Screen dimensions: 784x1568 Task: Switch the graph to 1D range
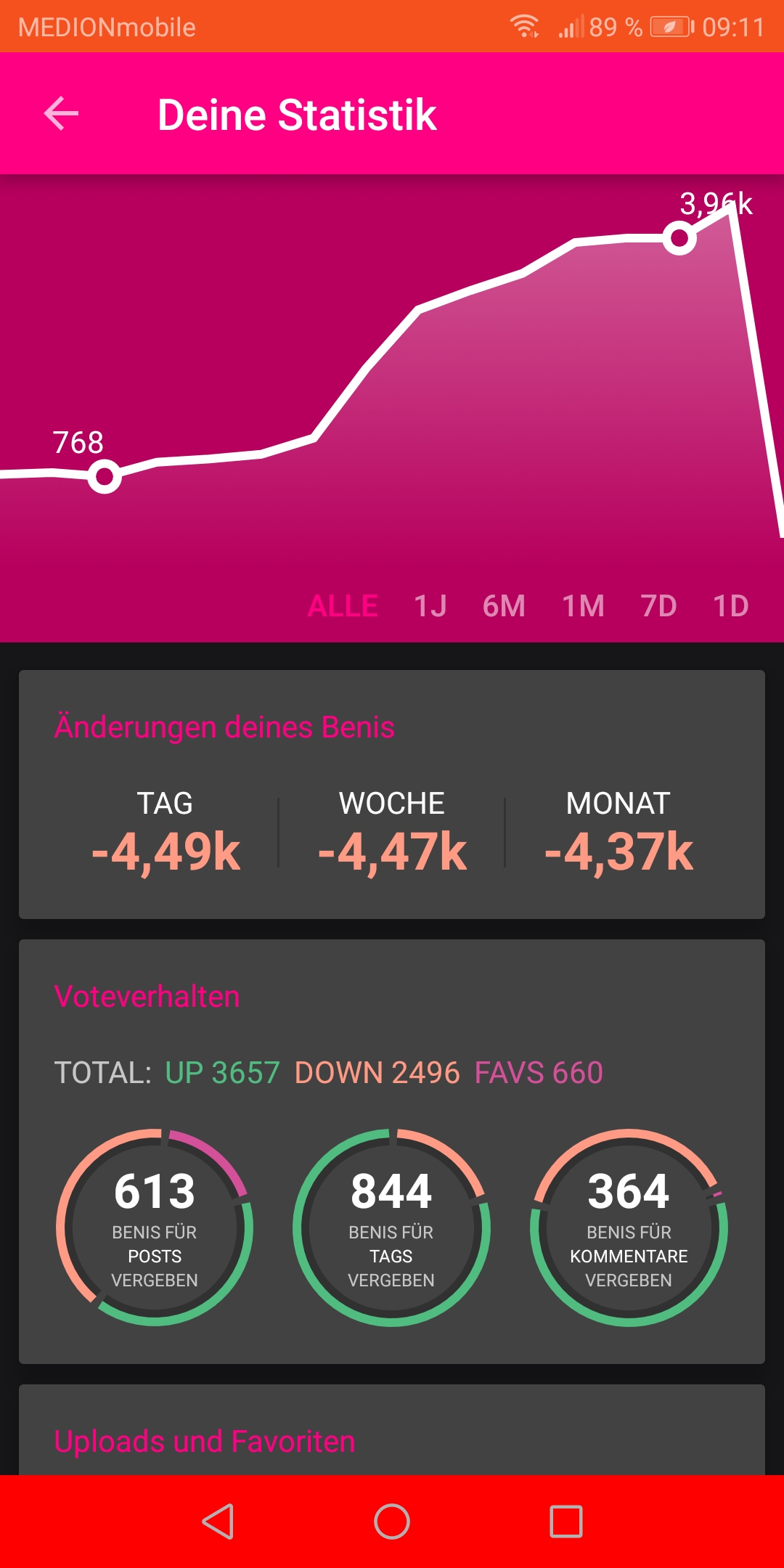[731, 606]
